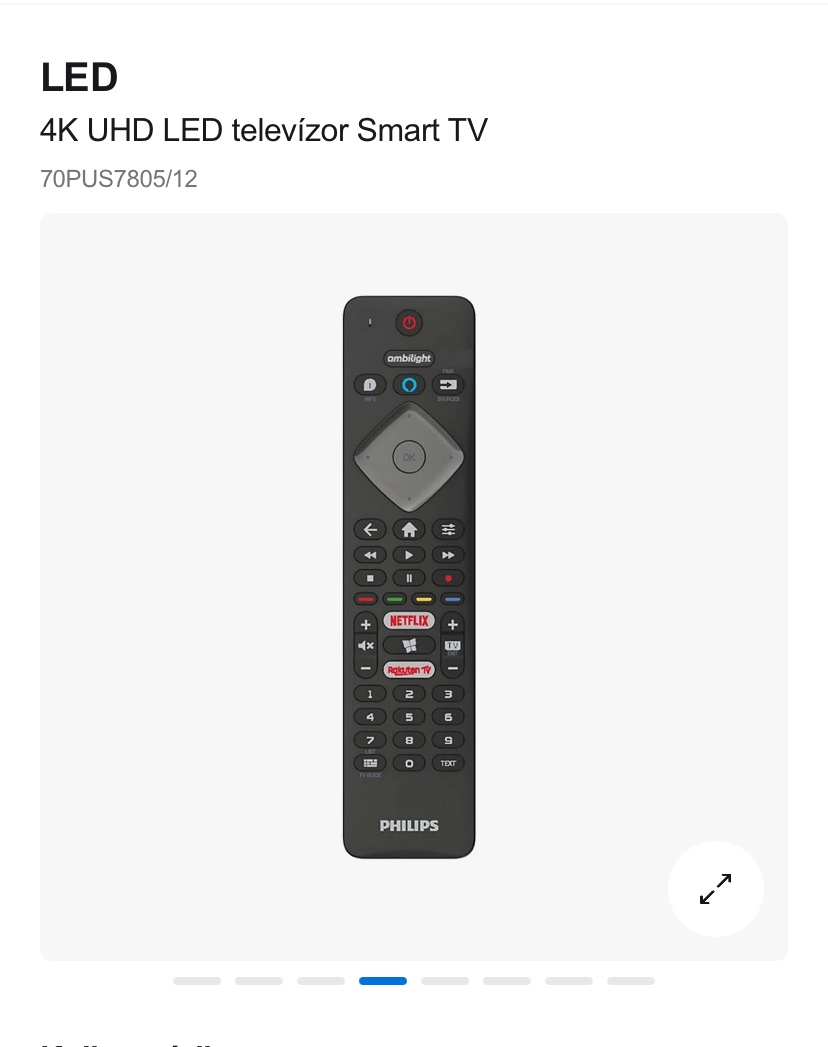This screenshot has width=828, height=1047.
Task: Open the Rakuten TV button
Action: click(x=408, y=668)
